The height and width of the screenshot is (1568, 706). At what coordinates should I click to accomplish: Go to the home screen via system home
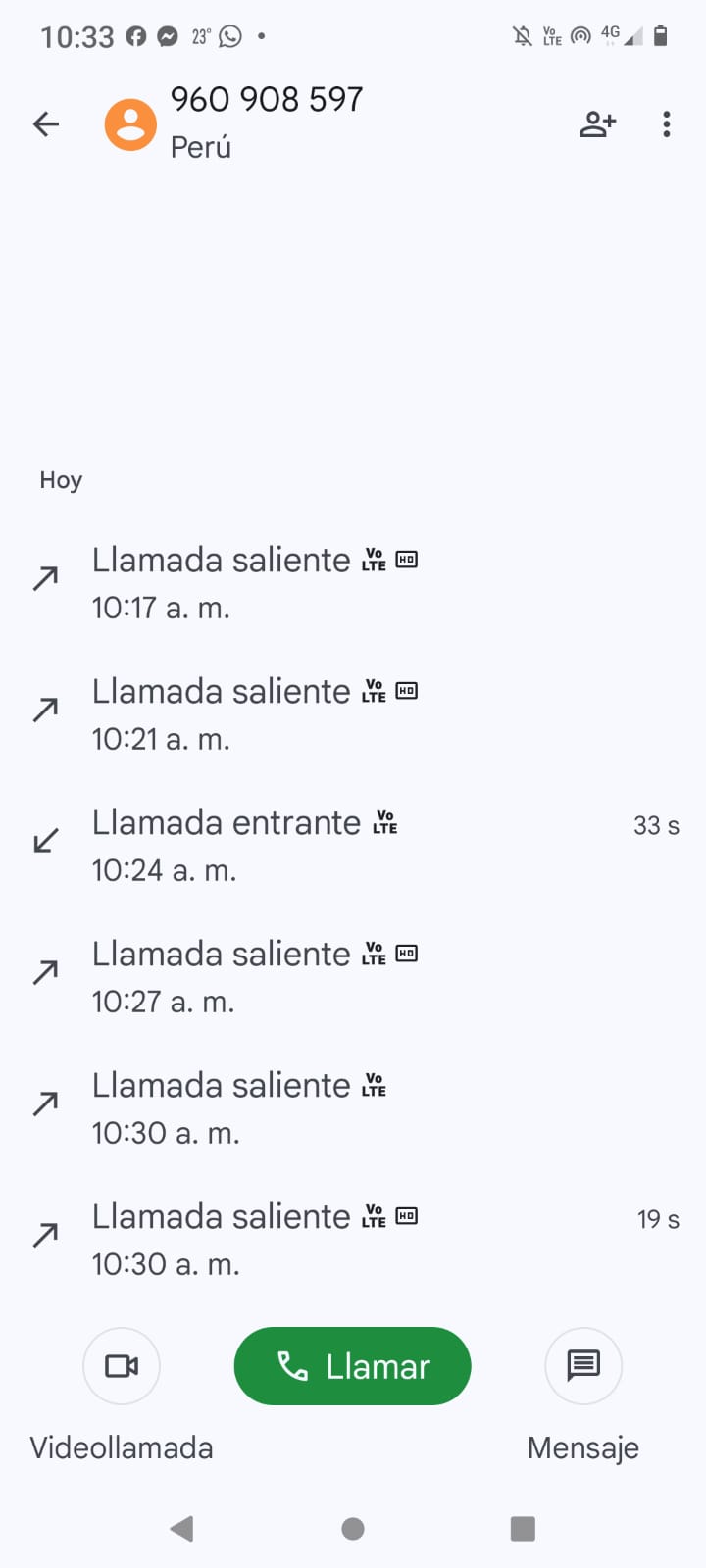353,1529
